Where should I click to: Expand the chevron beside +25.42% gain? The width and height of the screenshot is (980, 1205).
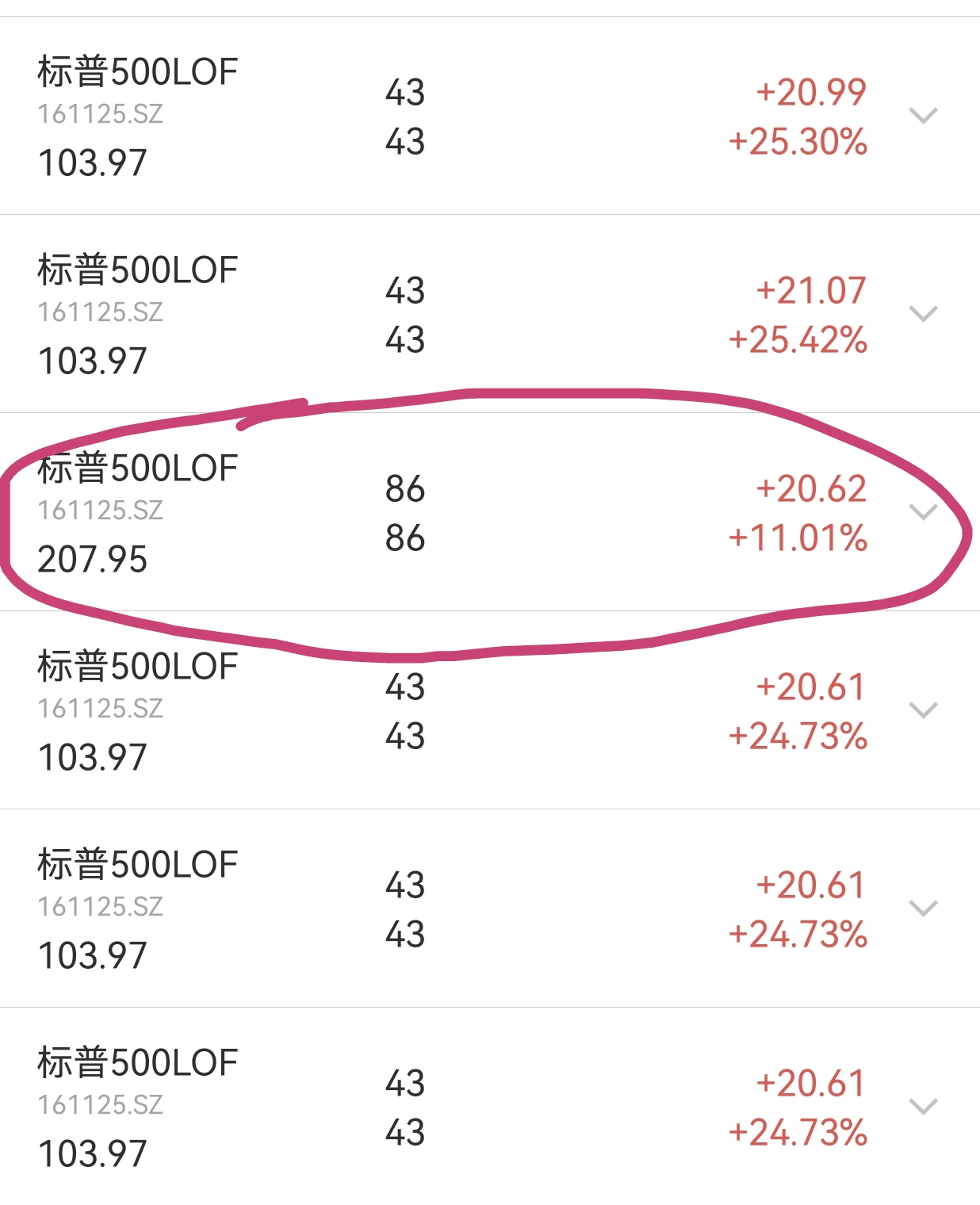coord(923,314)
